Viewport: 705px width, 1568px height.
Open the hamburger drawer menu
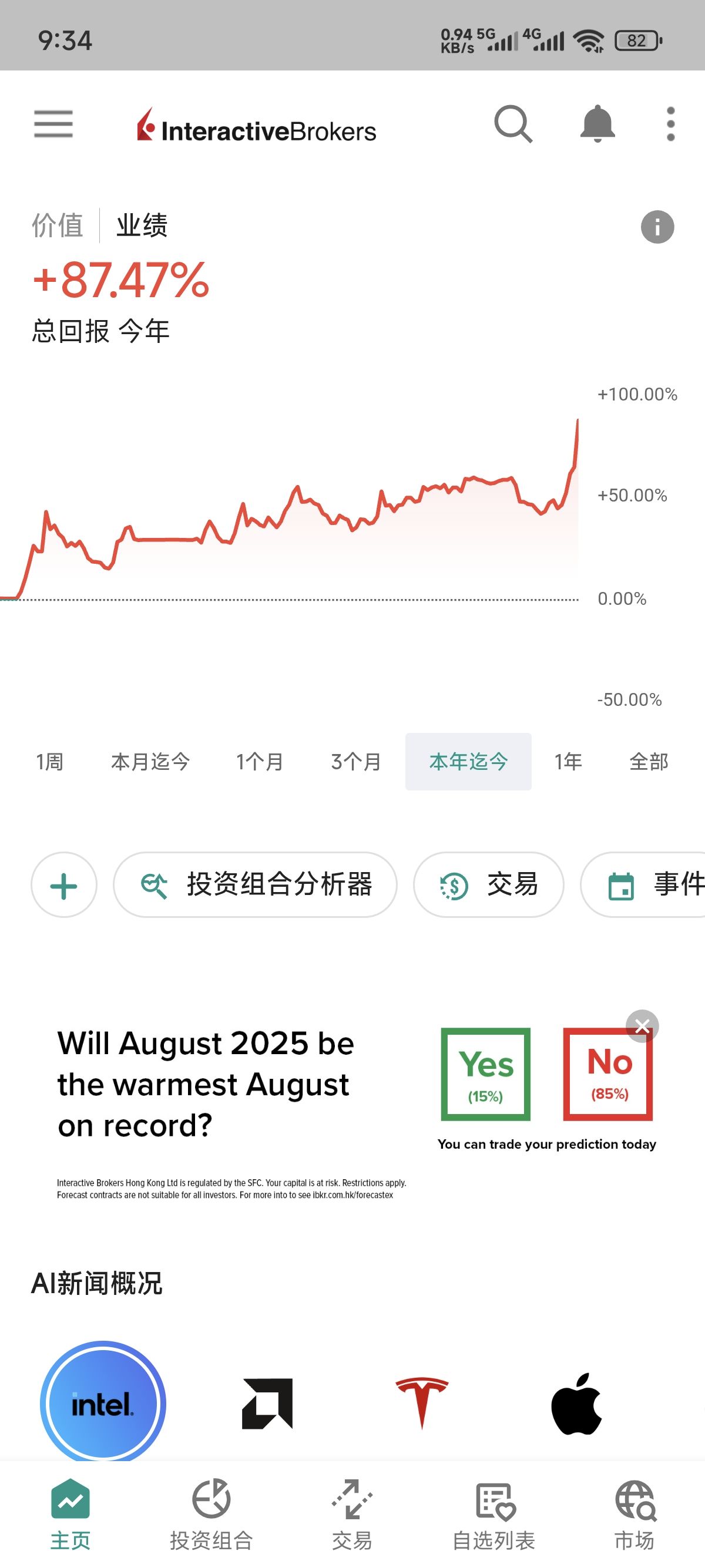[x=53, y=124]
